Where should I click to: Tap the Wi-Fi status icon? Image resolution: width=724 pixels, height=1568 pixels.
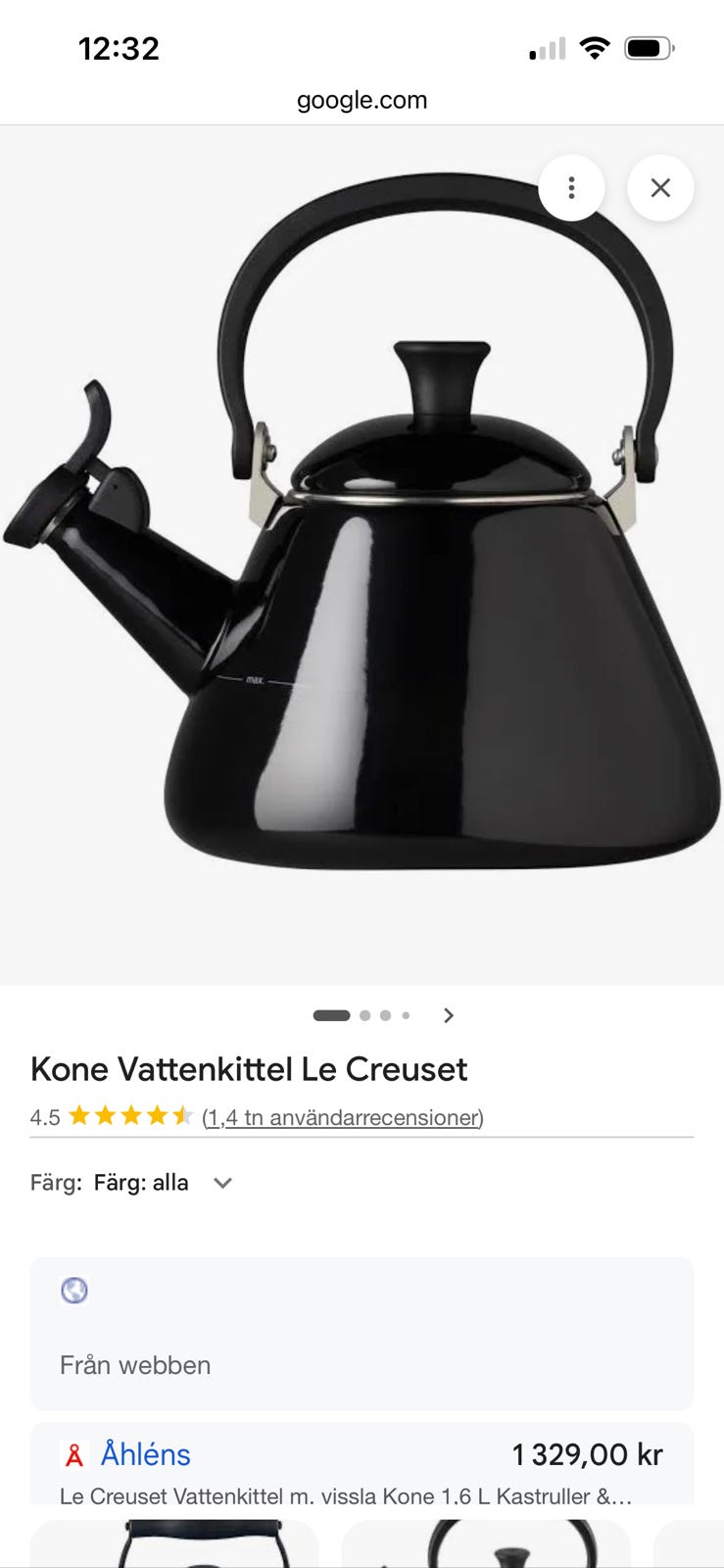(x=595, y=46)
